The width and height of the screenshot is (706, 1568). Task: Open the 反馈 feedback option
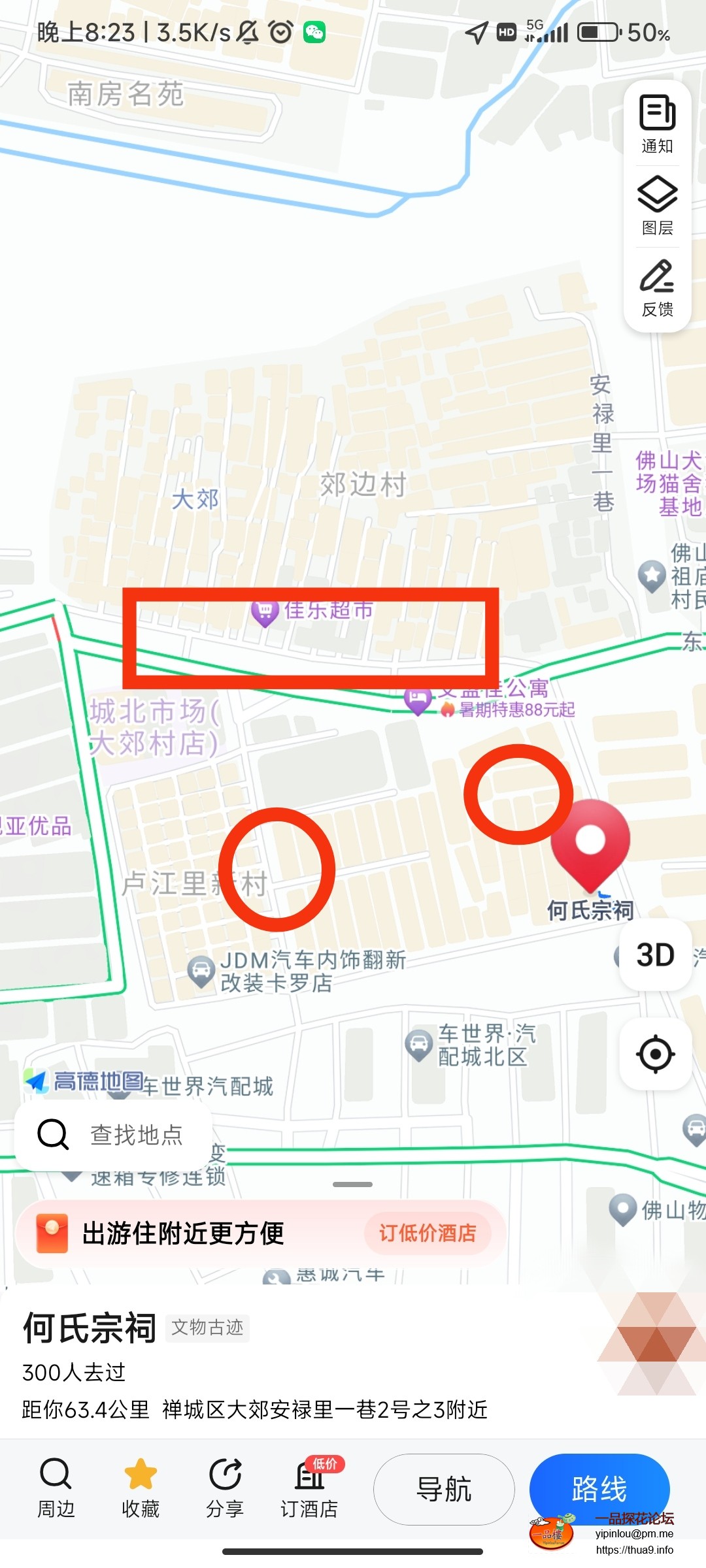(657, 287)
